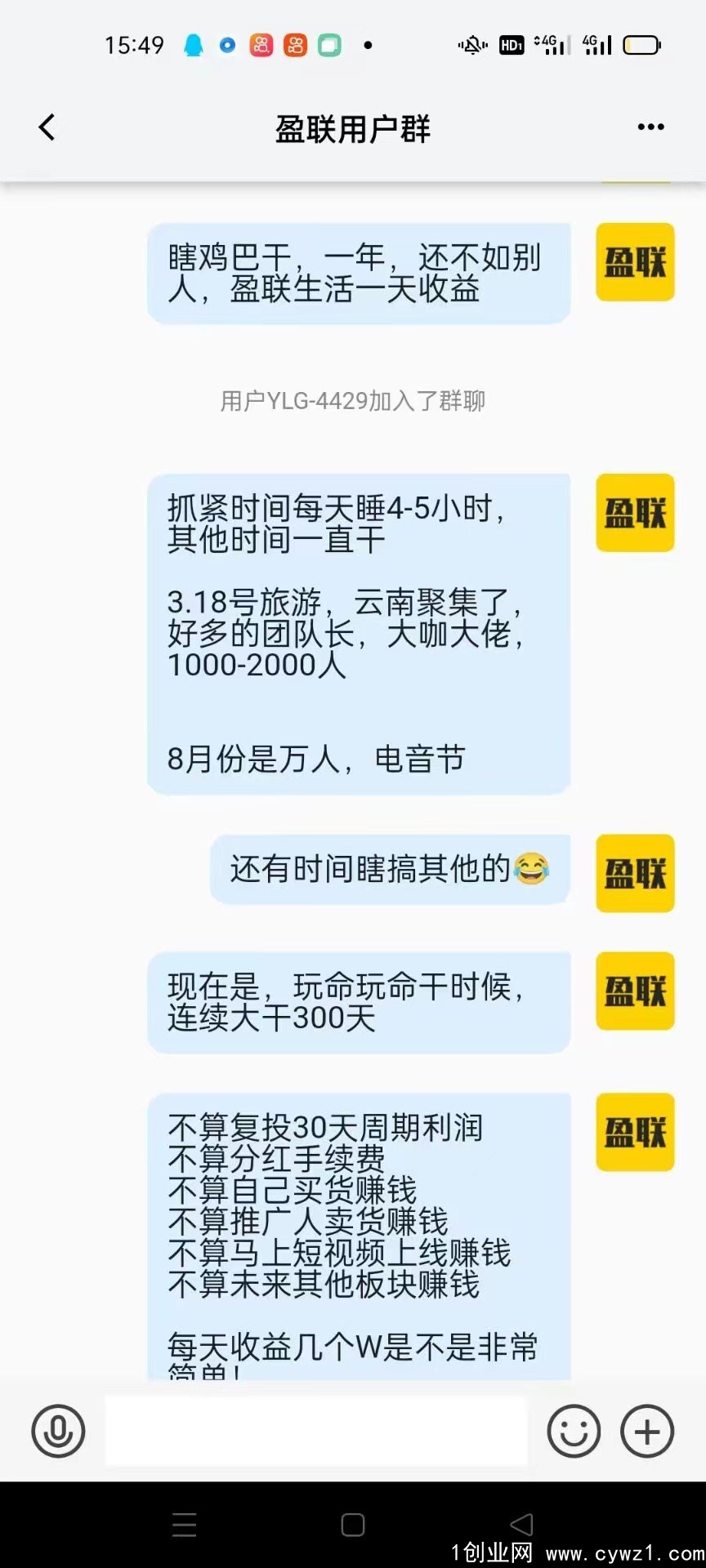This screenshot has height=1568, width=706.
Task: Tap the group title 盈联用户群
Action: [353, 129]
